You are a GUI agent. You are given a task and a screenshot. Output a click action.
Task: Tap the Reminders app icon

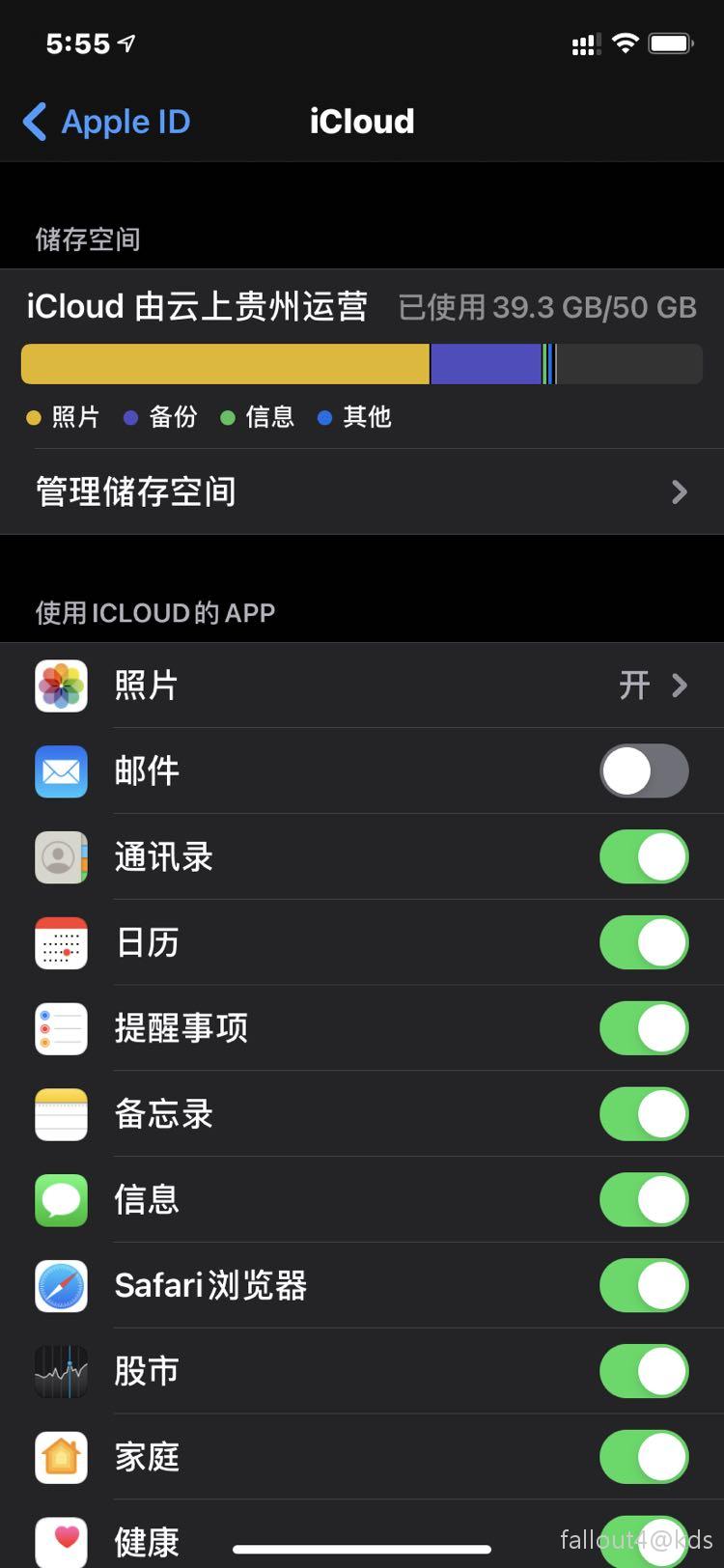pos(60,1028)
